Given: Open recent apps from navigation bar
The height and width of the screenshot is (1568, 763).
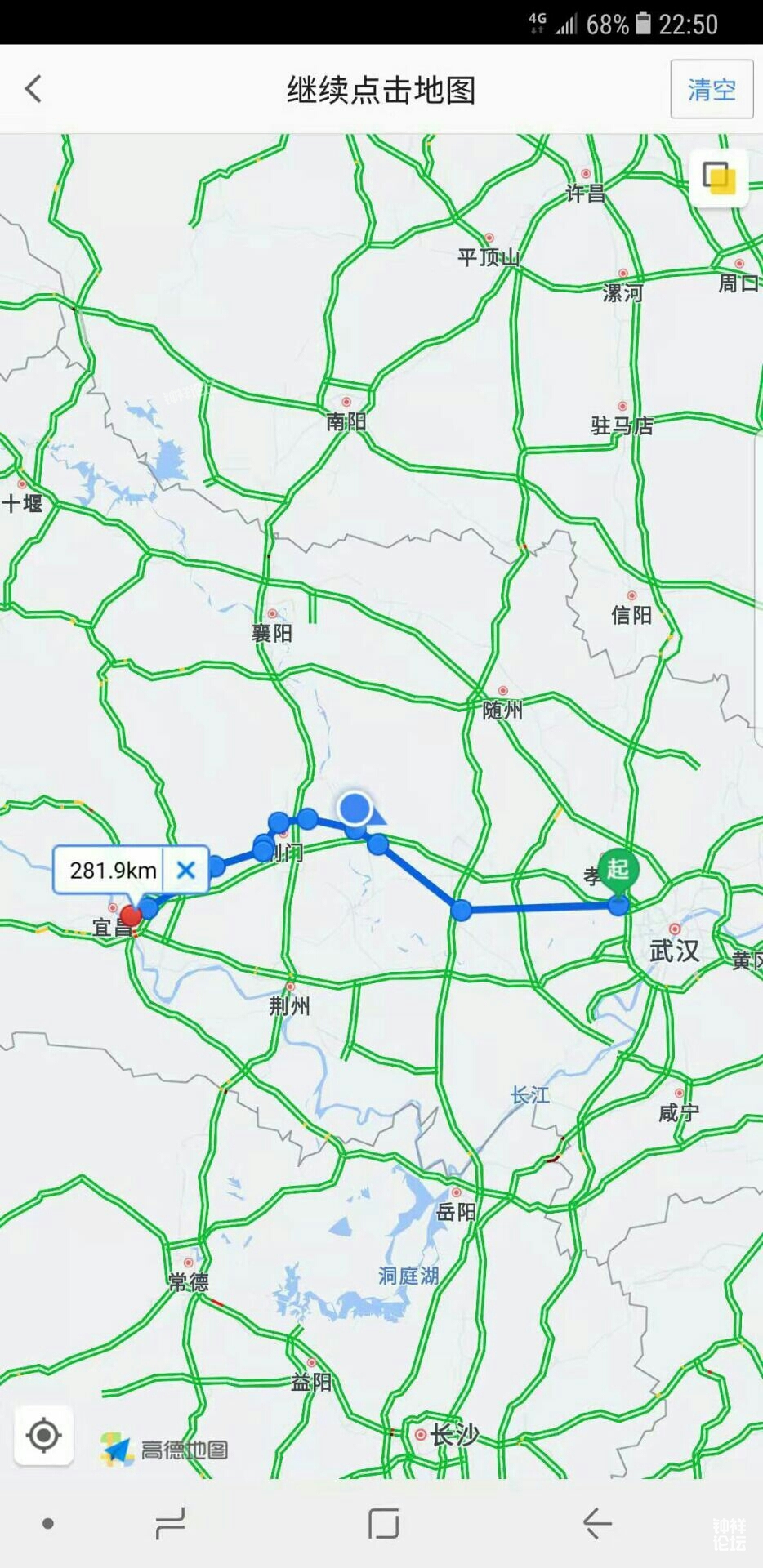Looking at the screenshot, I should click(x=170, y=1523).
